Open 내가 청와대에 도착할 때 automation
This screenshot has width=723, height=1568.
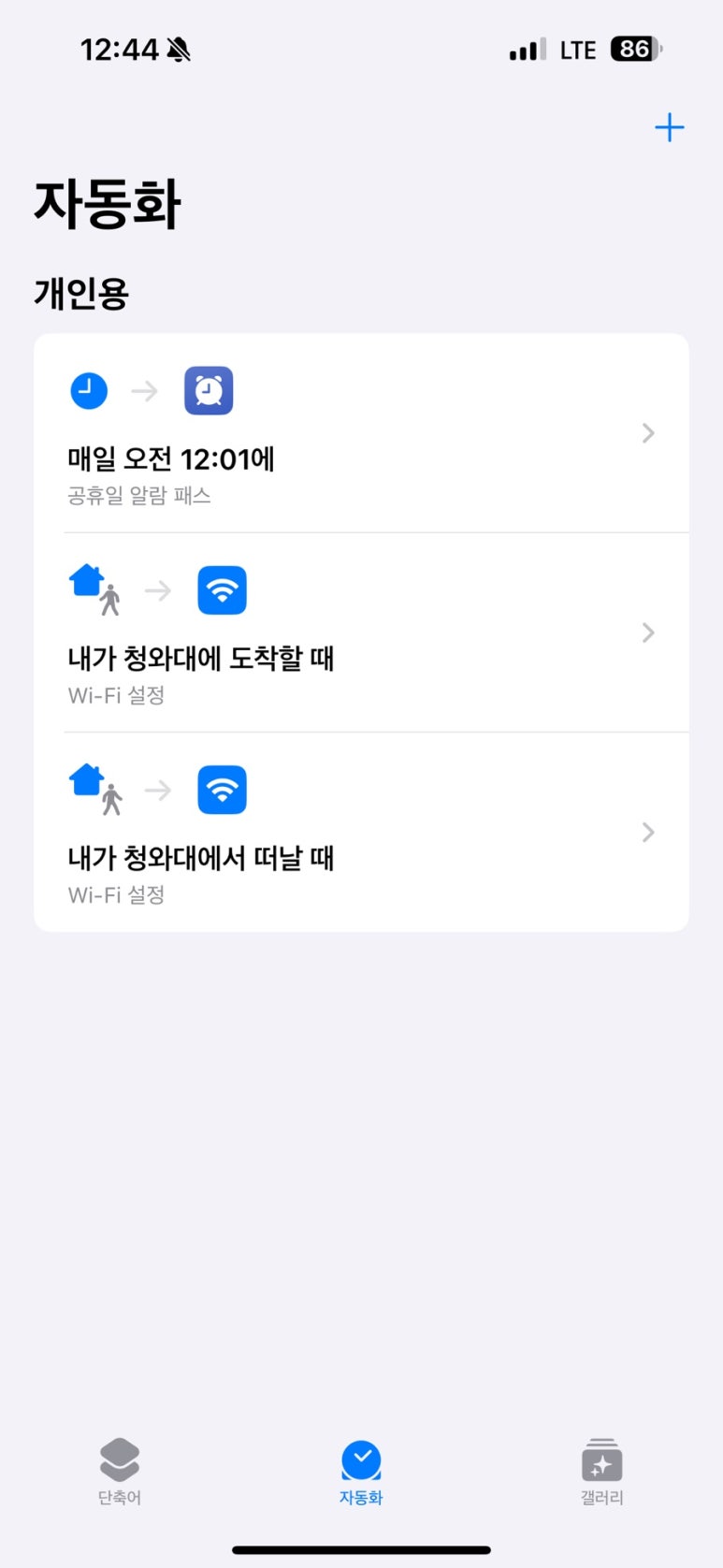pyautogui.click(x=361, y=632)
